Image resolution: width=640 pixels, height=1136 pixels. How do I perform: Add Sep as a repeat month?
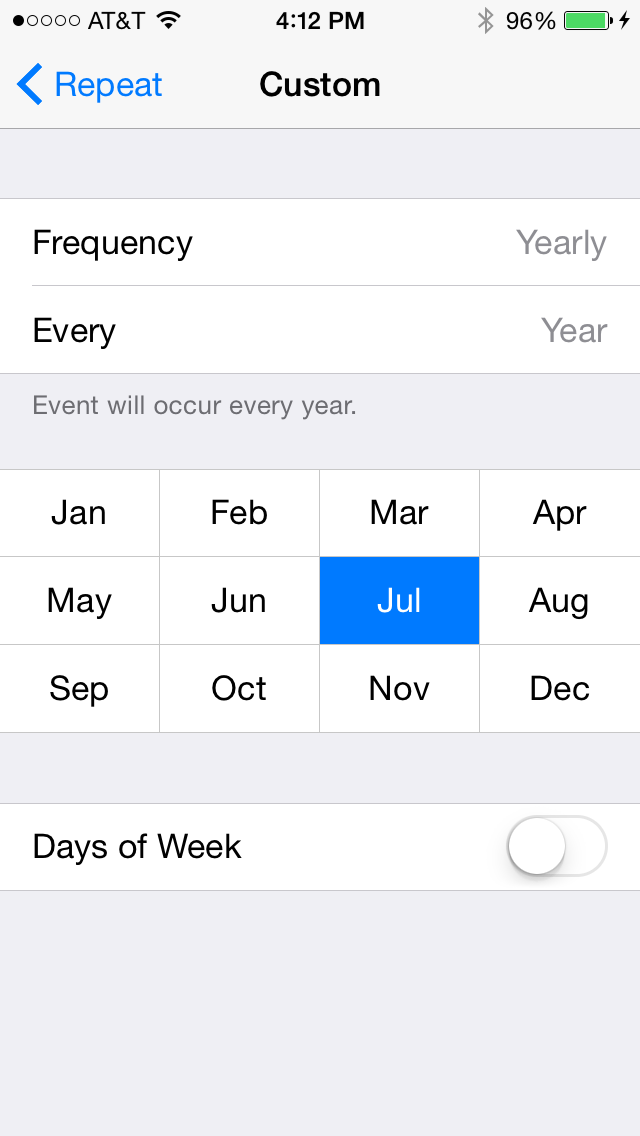pyautogui.click(x=79, y=688)
